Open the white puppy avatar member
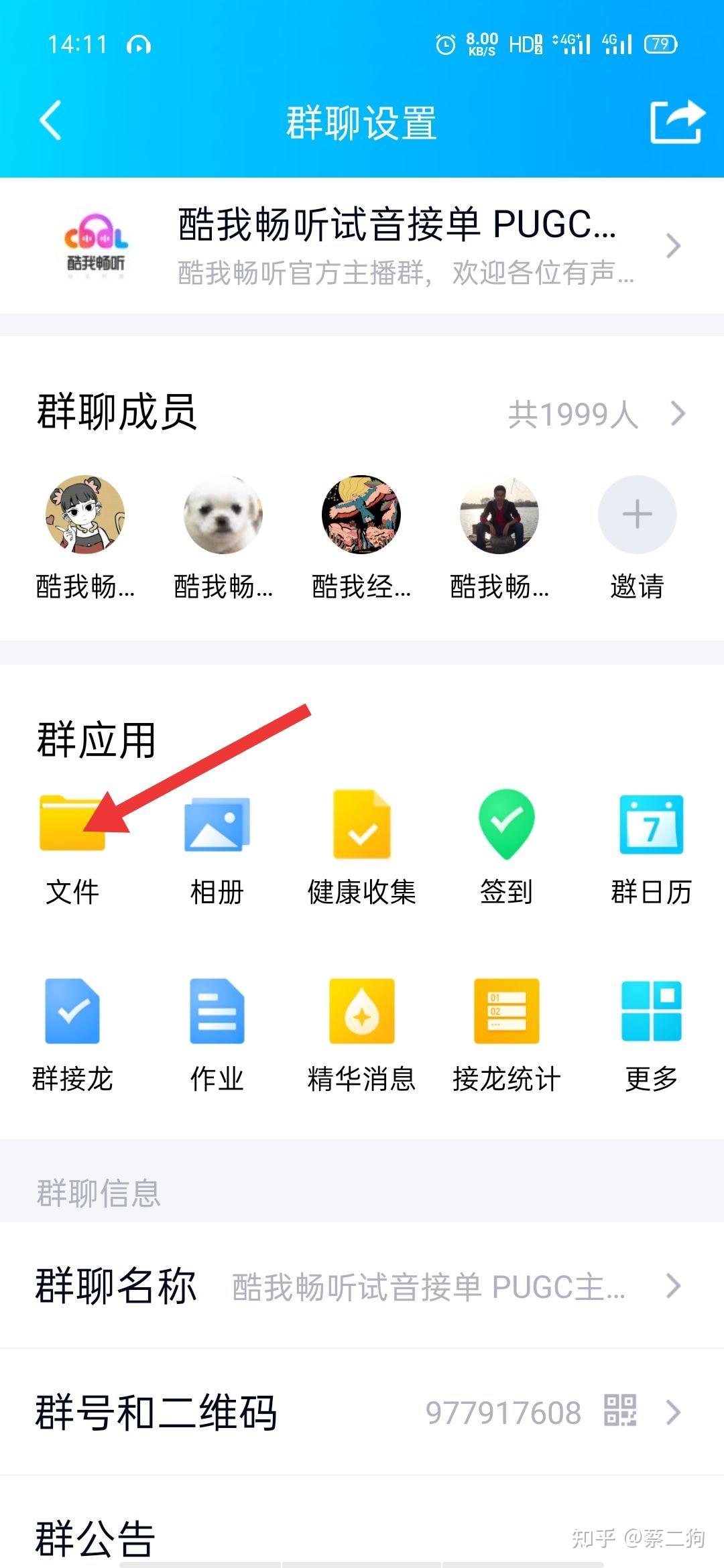The image size is (724, 1568). (223, 515)
